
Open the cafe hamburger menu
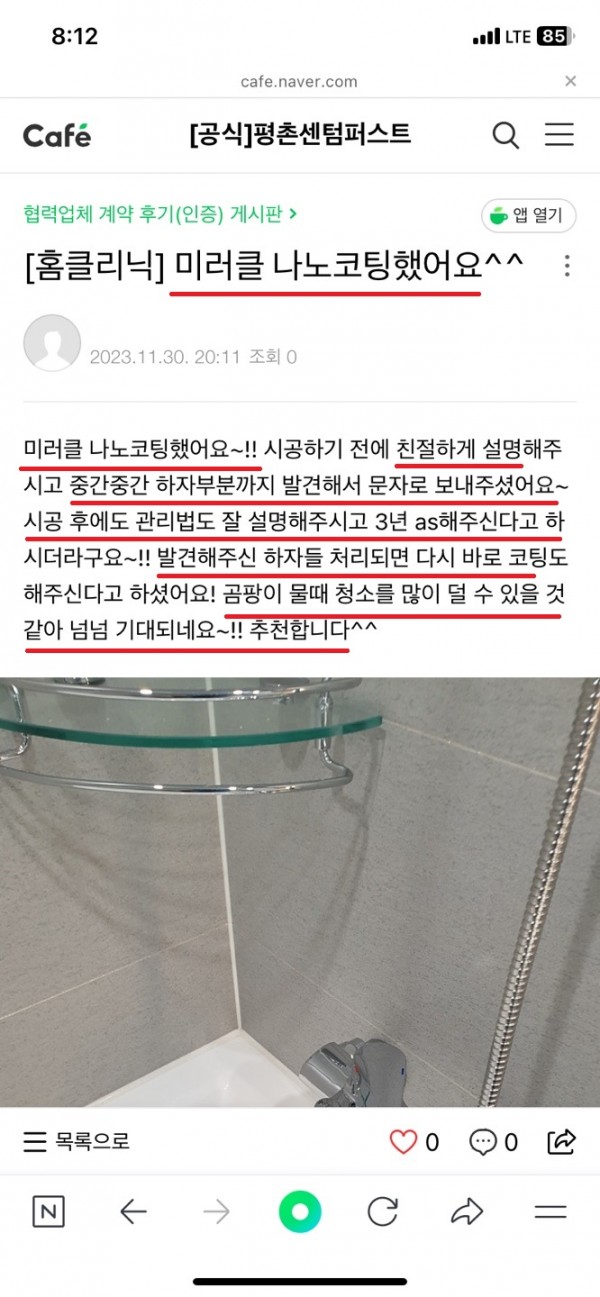click(558, 135)
